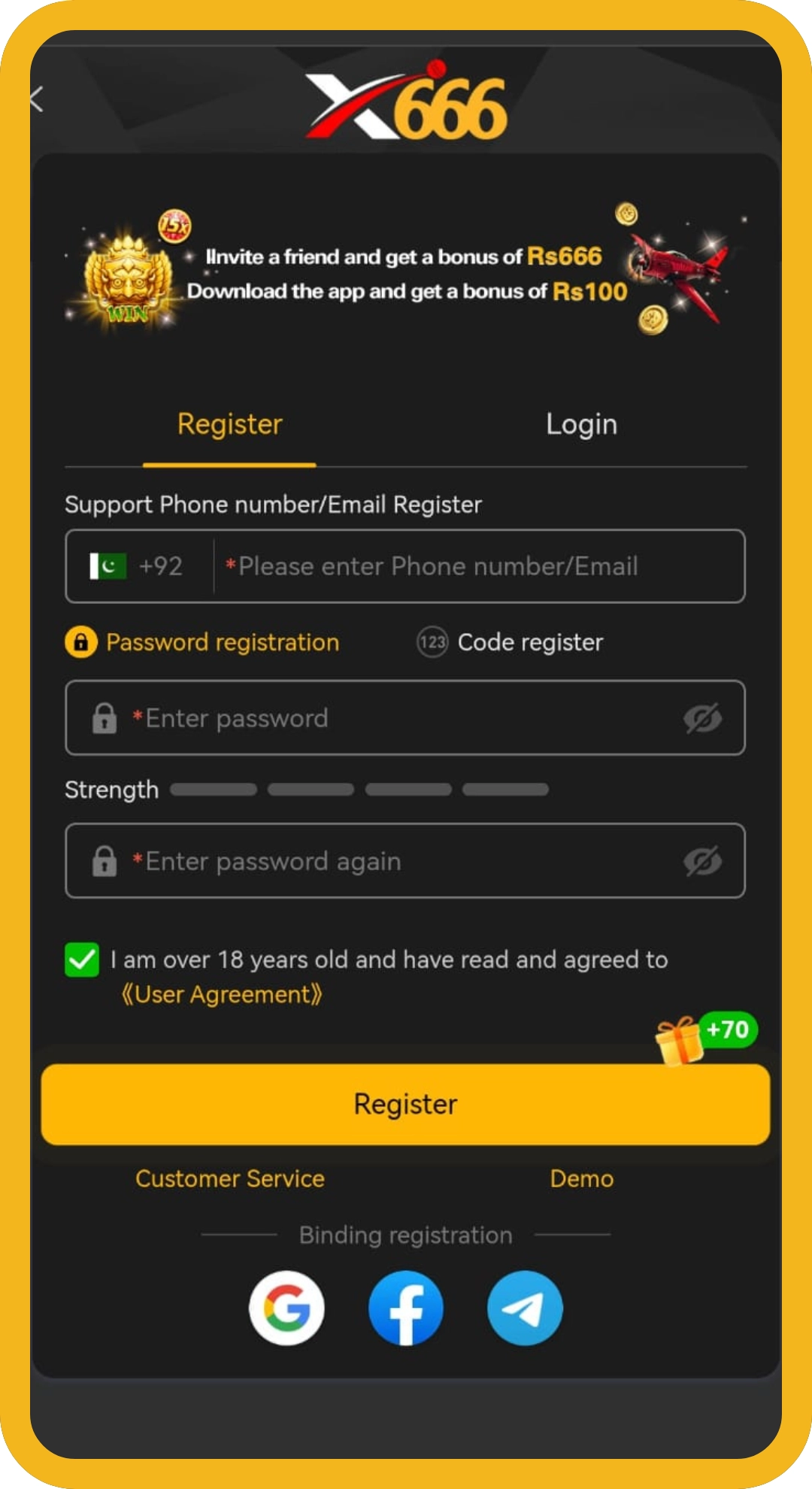Register with Telegram account
The width and height of the screenshot is (812, 1489).
click(525, 1308)
